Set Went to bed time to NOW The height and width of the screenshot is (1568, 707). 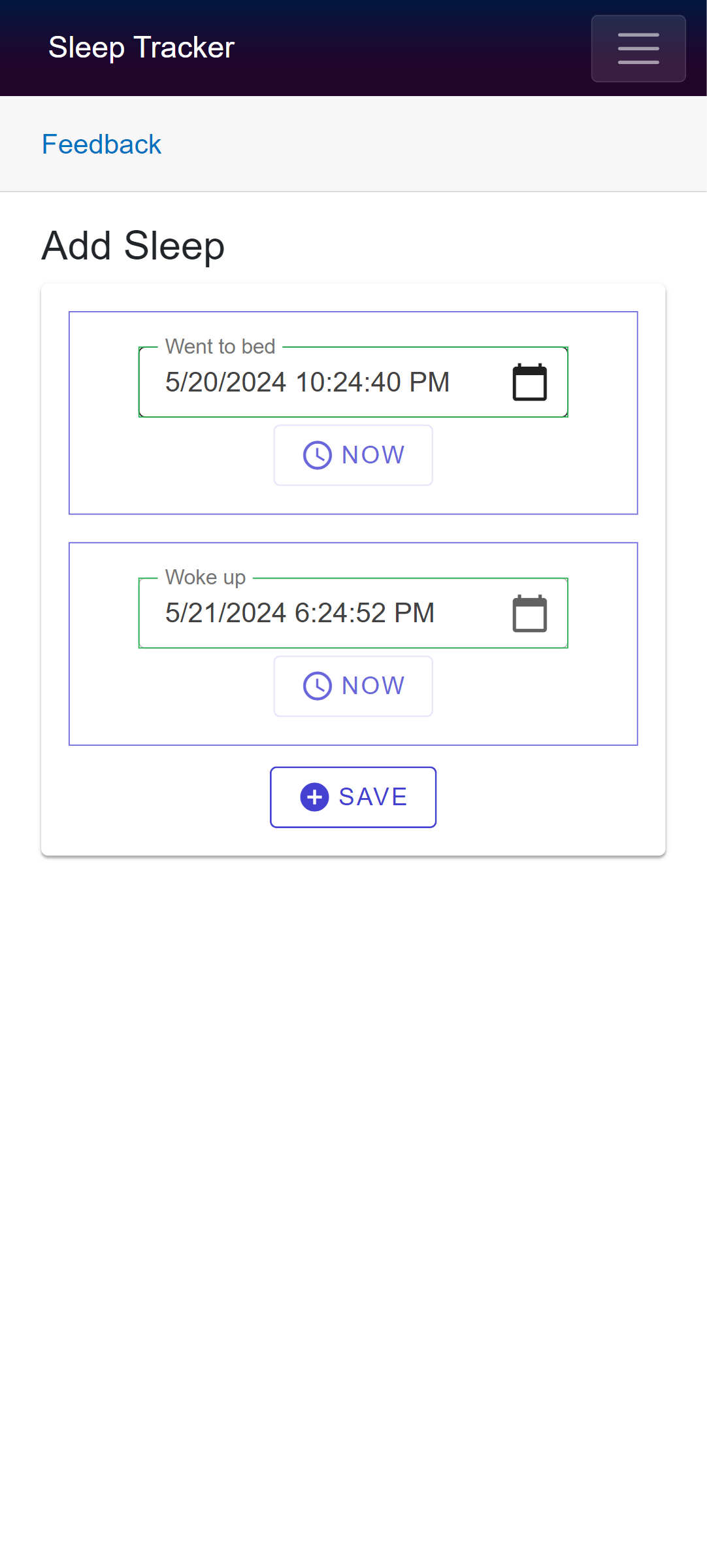pos(353,455)
